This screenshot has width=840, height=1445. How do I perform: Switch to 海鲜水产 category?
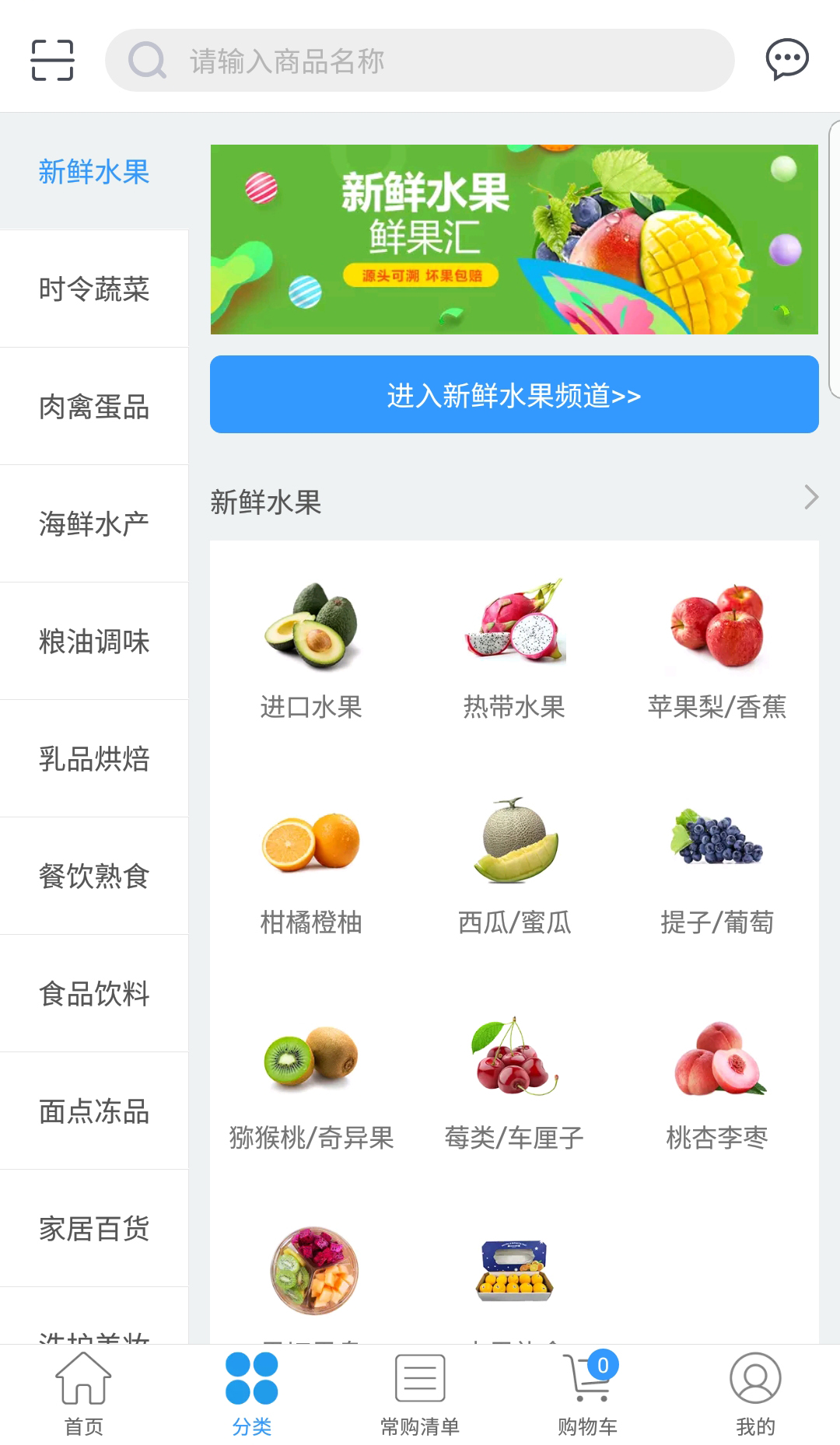click(94, 524)
